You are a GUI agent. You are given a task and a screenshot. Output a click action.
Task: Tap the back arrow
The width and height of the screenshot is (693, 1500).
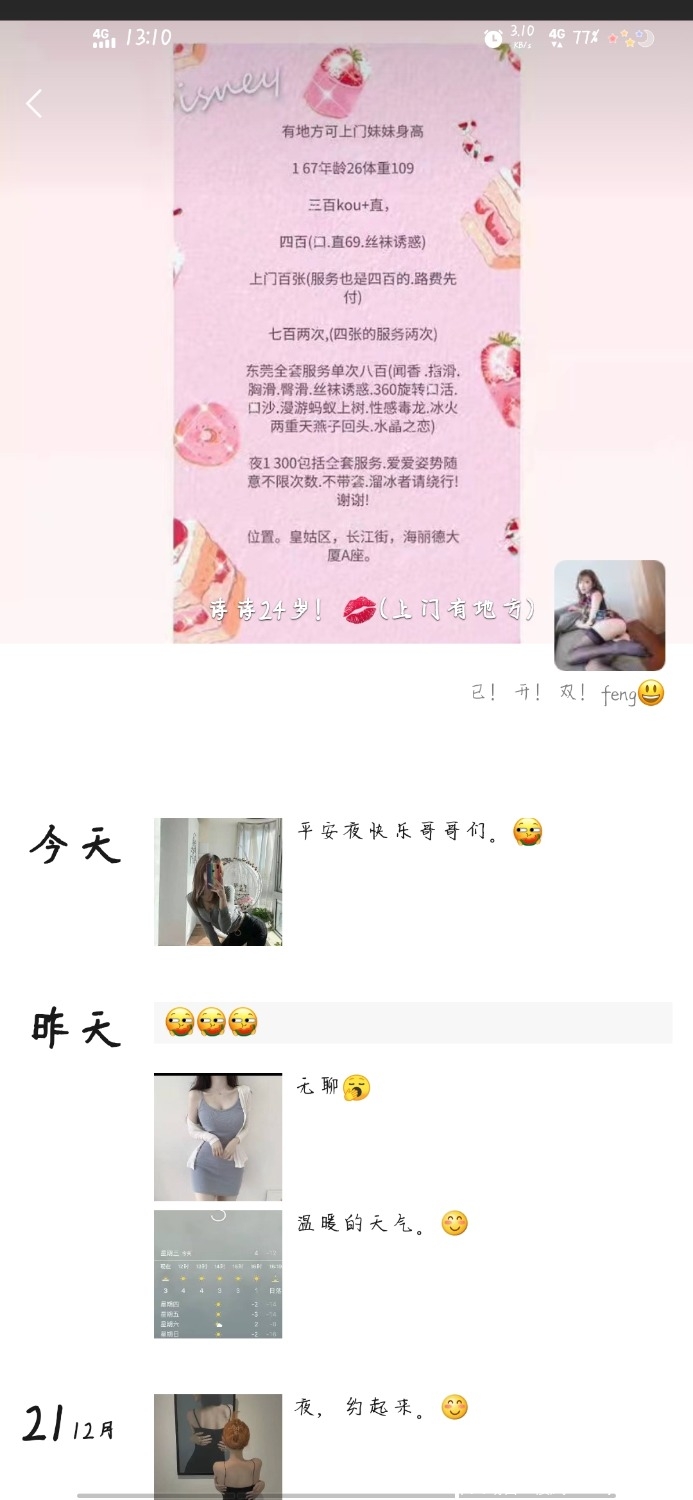pos(34,103)
